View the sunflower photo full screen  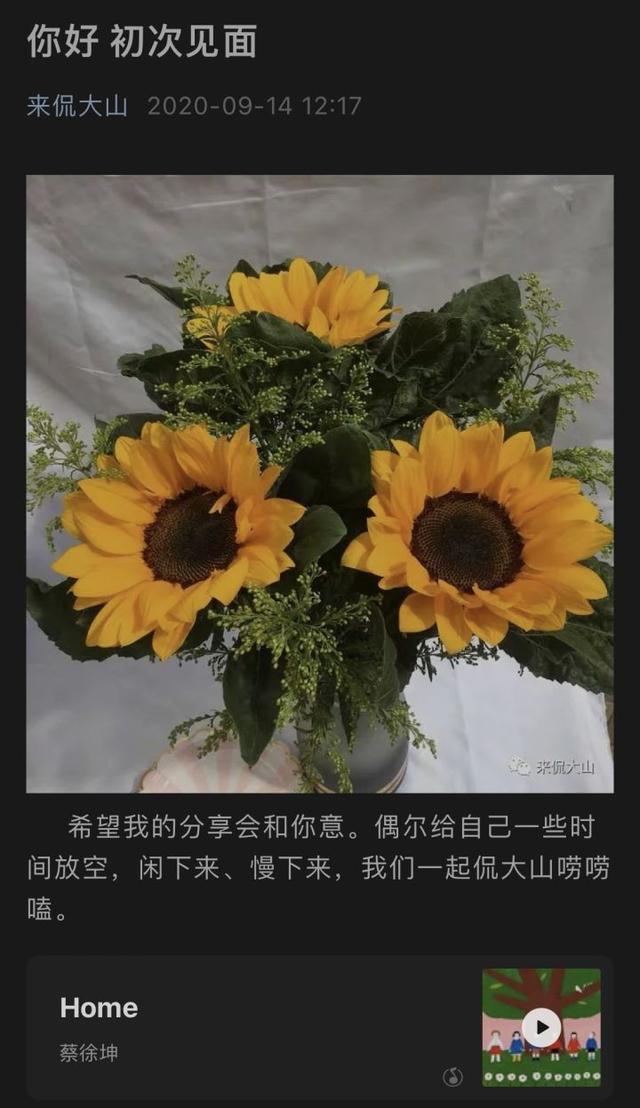pyautogui.click(x=320, y=484)
